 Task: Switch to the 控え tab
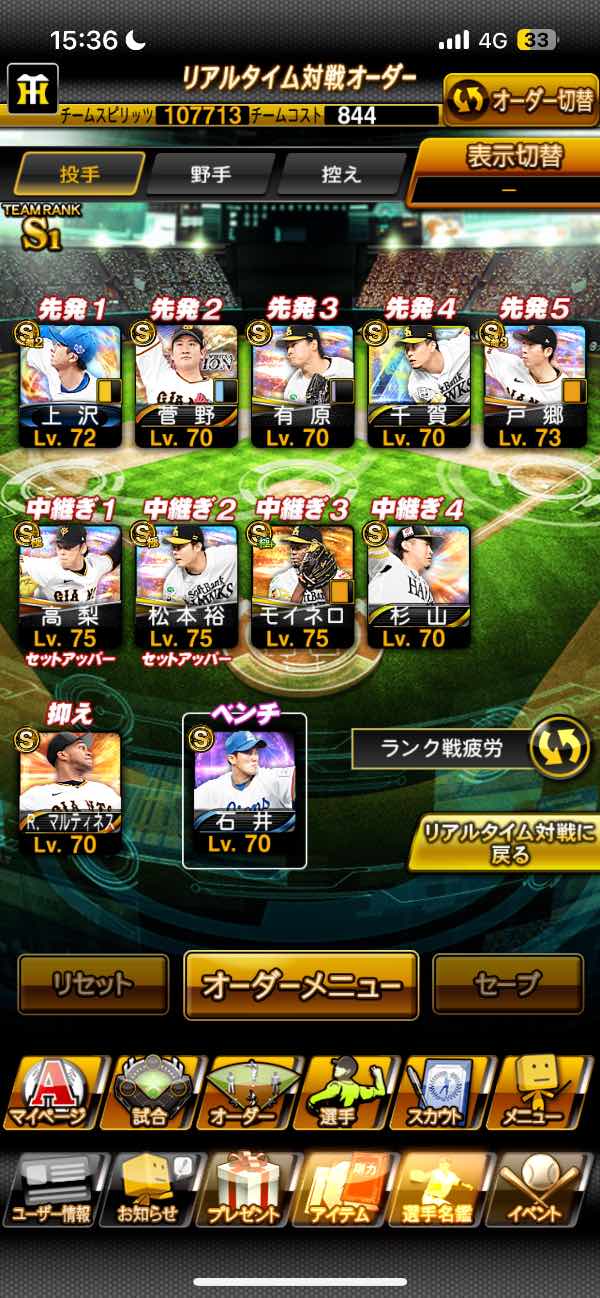[340, 174]
